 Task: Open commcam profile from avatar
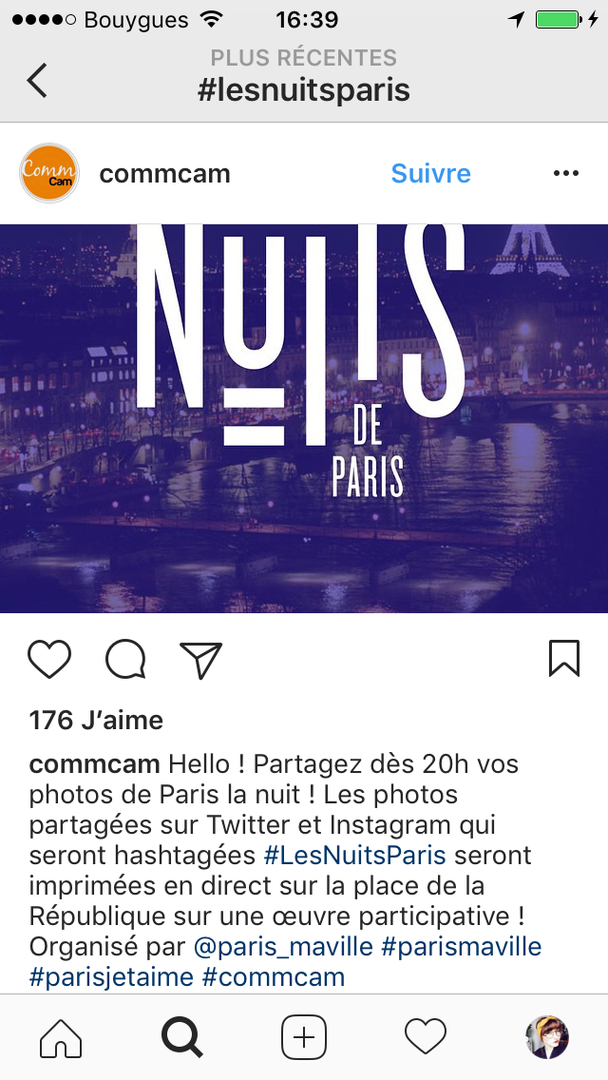point(49,173)
